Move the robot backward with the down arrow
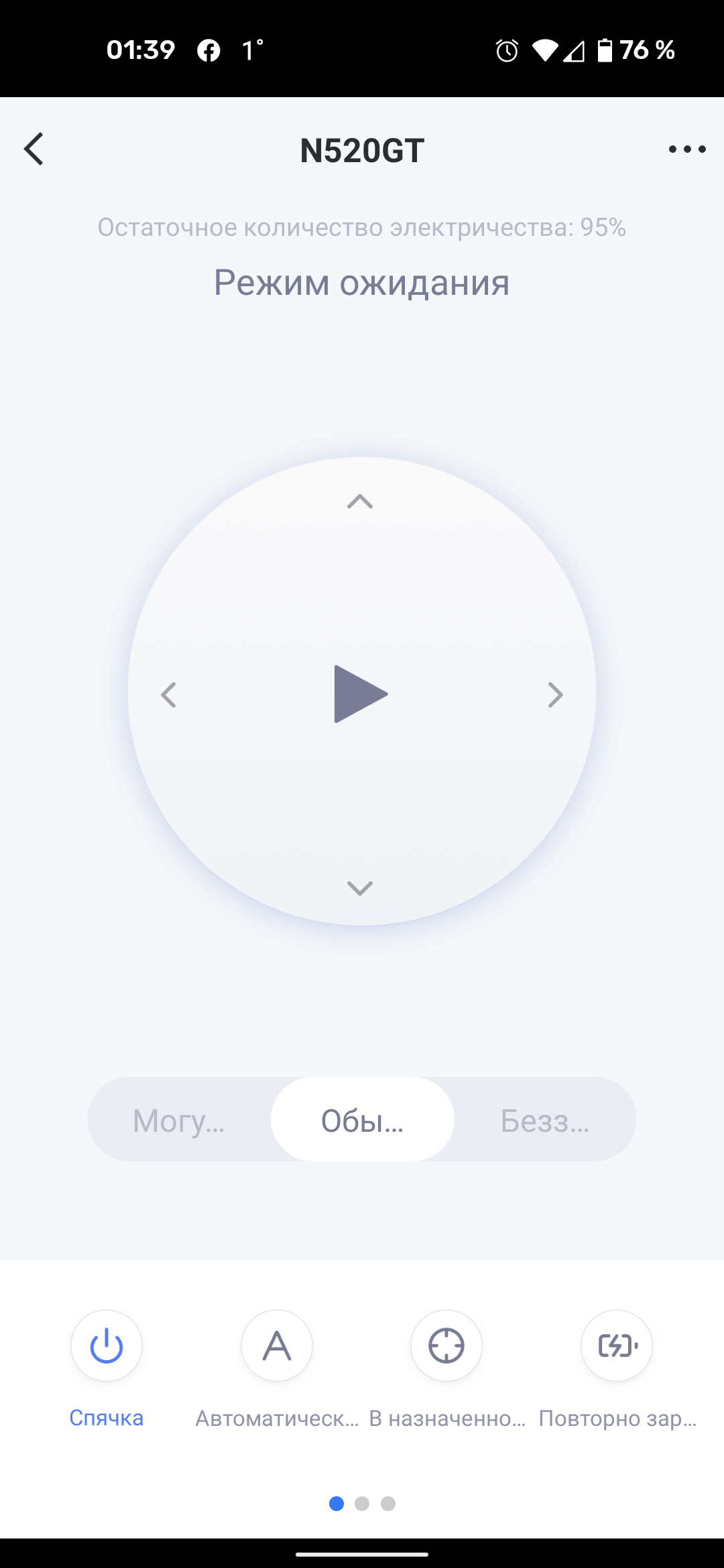Viewport: 724px width, 1568px height. (360, 888)
